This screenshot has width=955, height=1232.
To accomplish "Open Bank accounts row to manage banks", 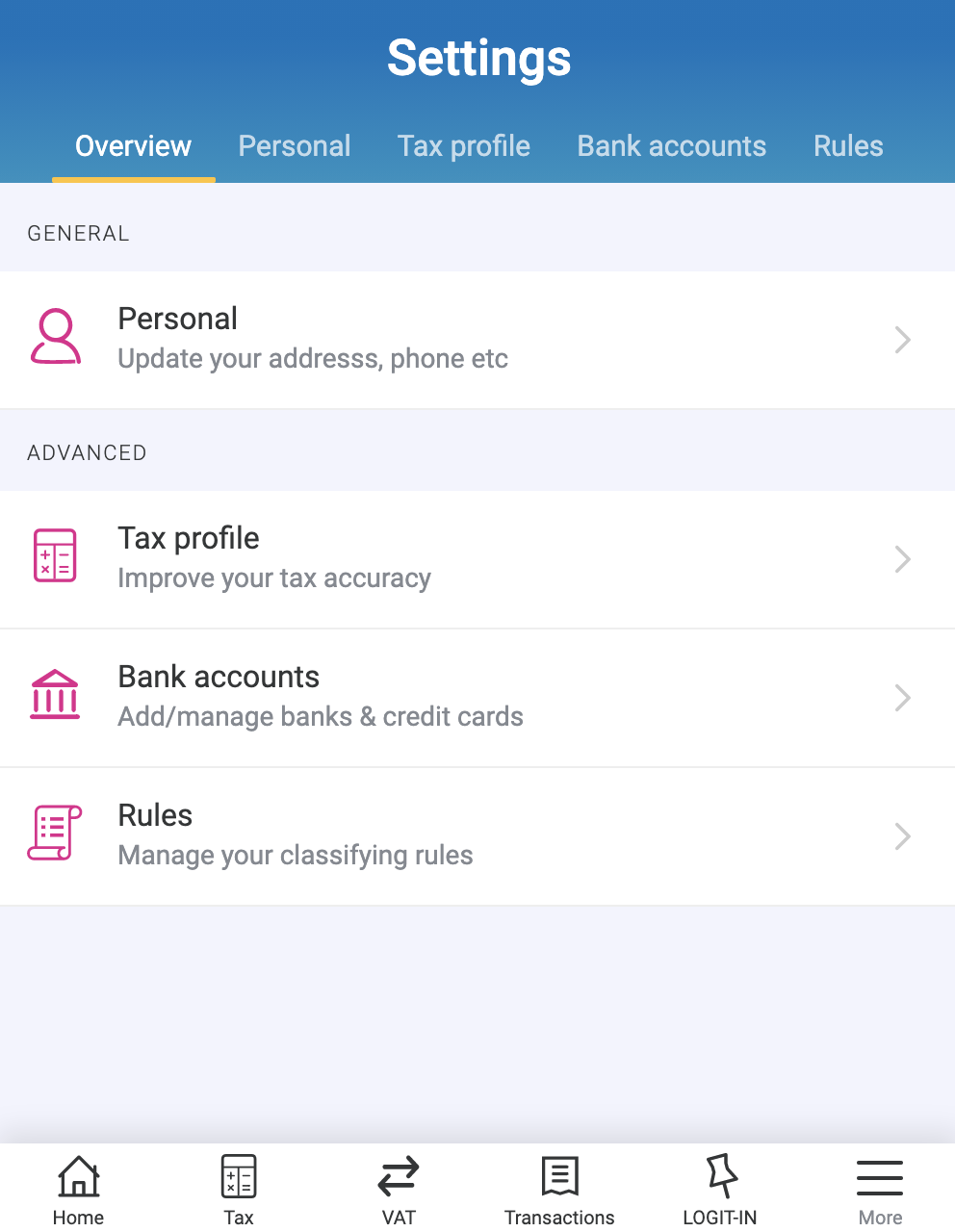I will [477, 698].
